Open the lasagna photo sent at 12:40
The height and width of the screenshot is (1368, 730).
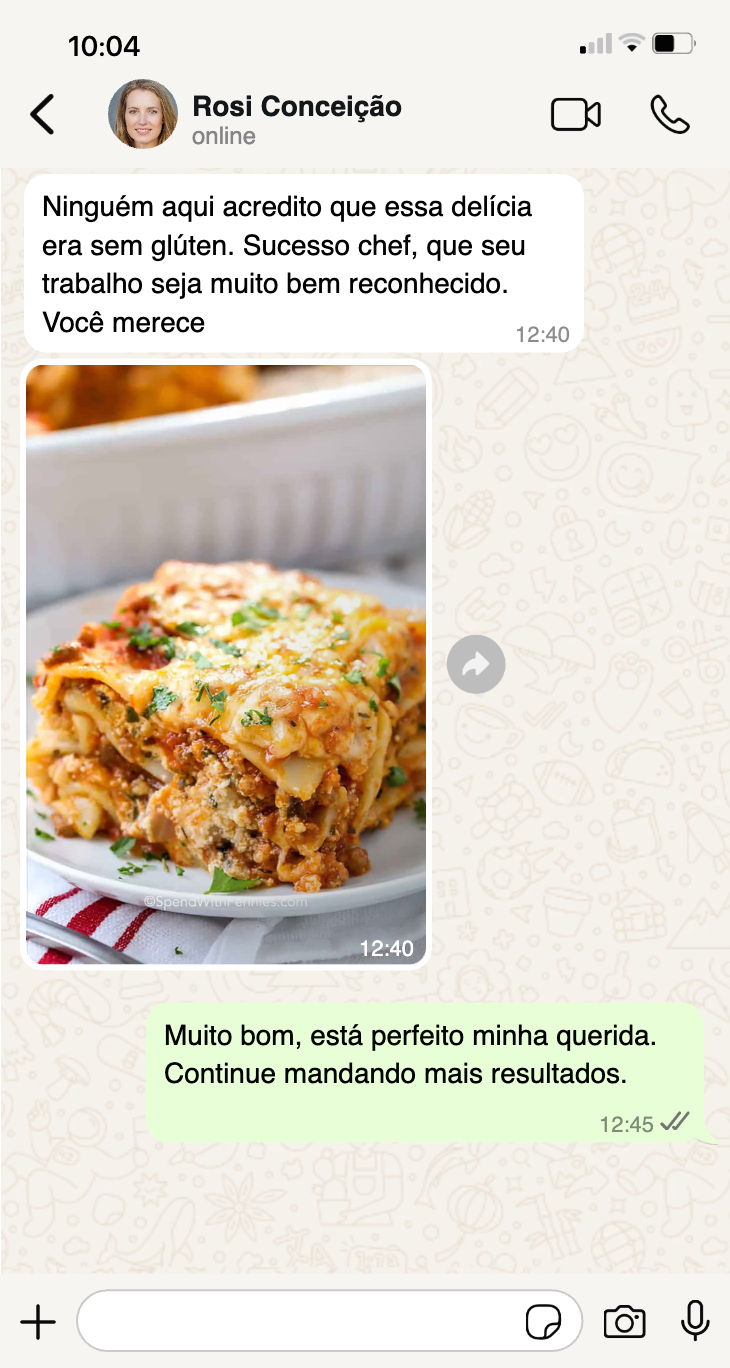pyautogui.click(x=226, y=664)
